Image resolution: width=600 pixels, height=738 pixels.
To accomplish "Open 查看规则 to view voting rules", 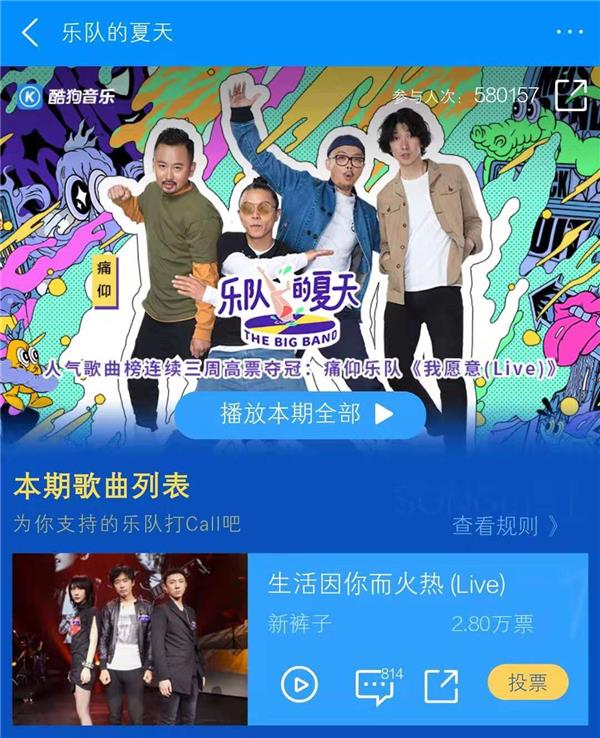I will (x=505, y=525).
